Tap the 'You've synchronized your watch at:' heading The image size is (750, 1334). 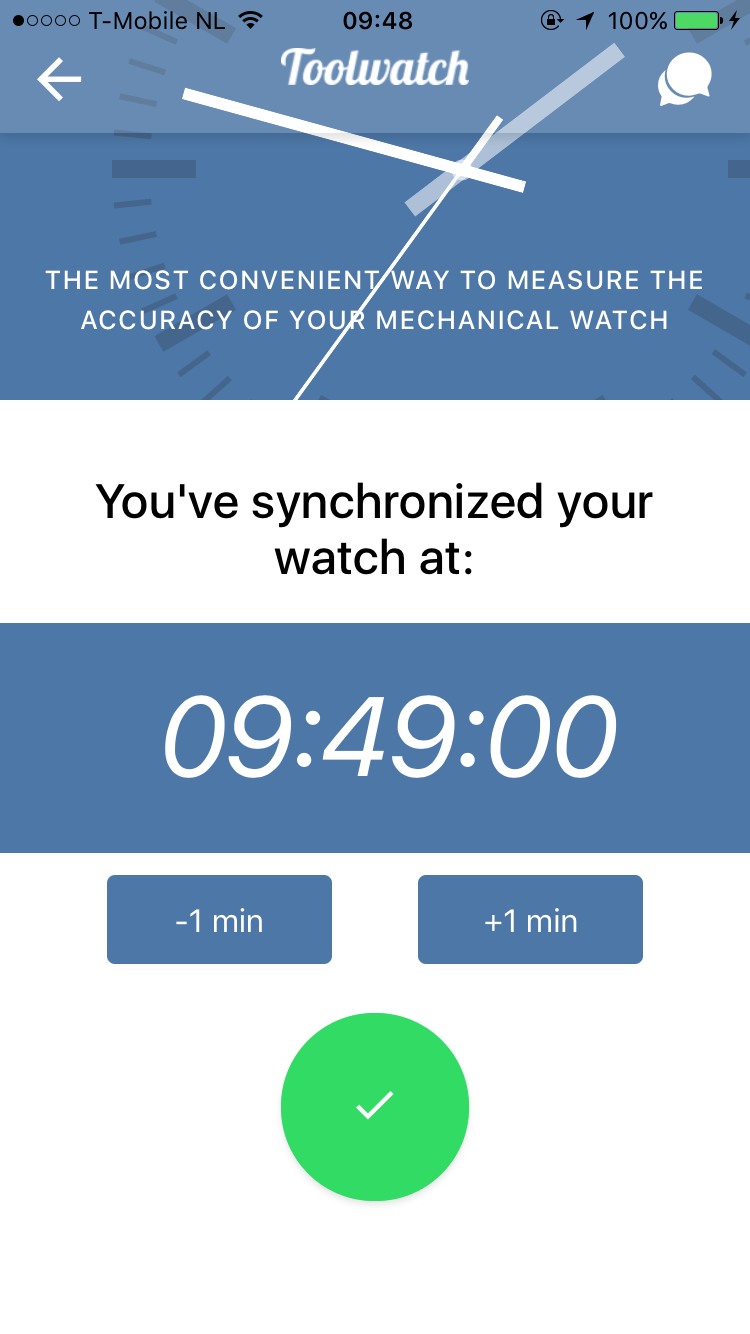click(x=375, y=530)
